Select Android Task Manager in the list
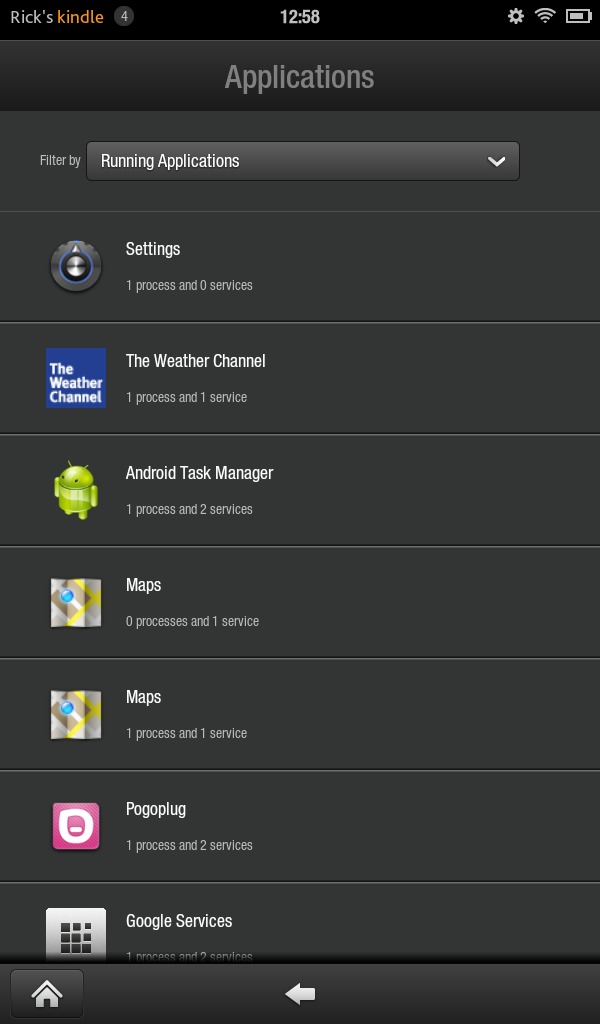600x1024 pixels. click(300, 490)
